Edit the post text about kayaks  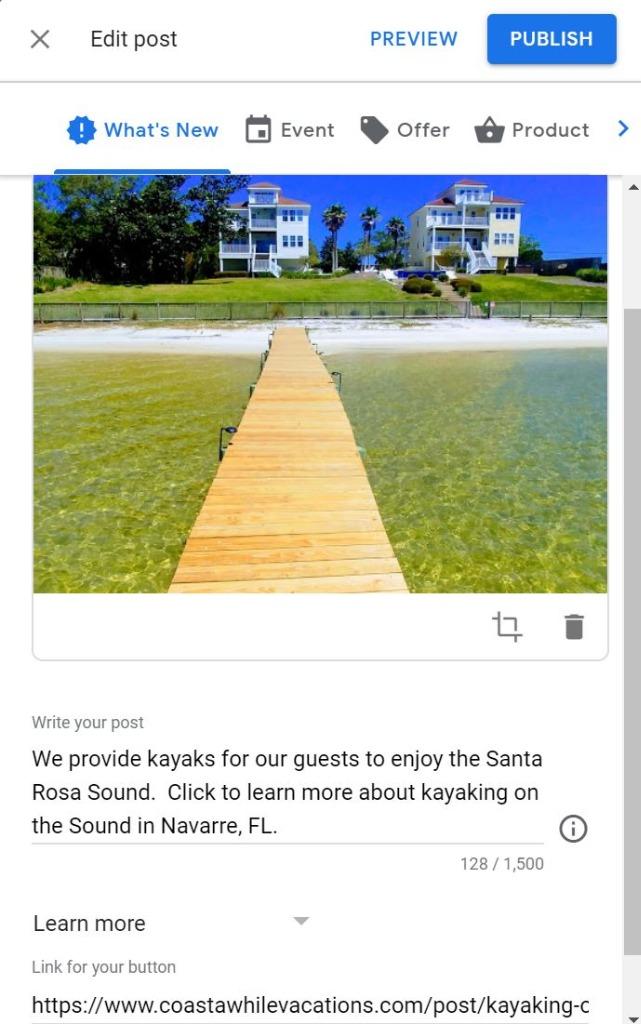(287, 792)
